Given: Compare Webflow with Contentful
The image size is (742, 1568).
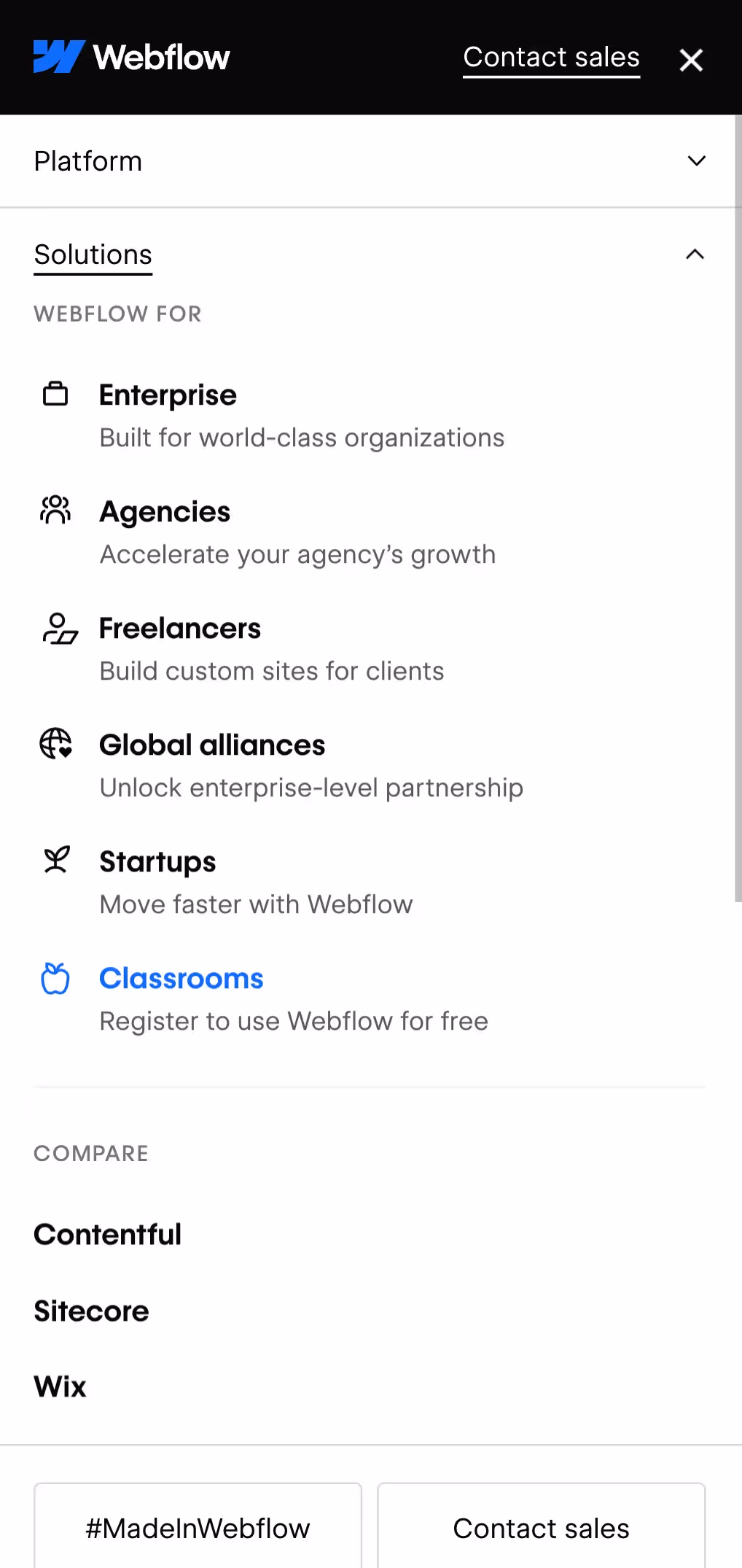Looking at the screenshot, I should 108,1235.
